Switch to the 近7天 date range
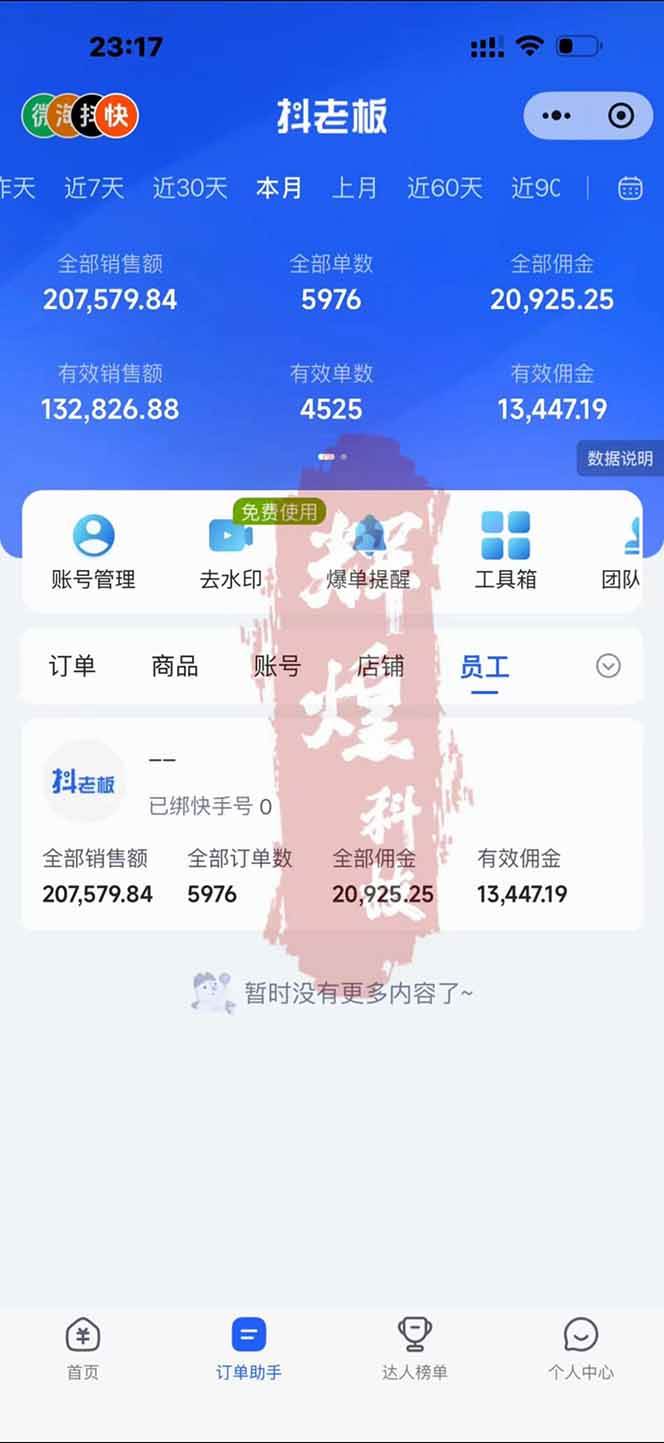The image size is (664, 1443). click(94, 188)
